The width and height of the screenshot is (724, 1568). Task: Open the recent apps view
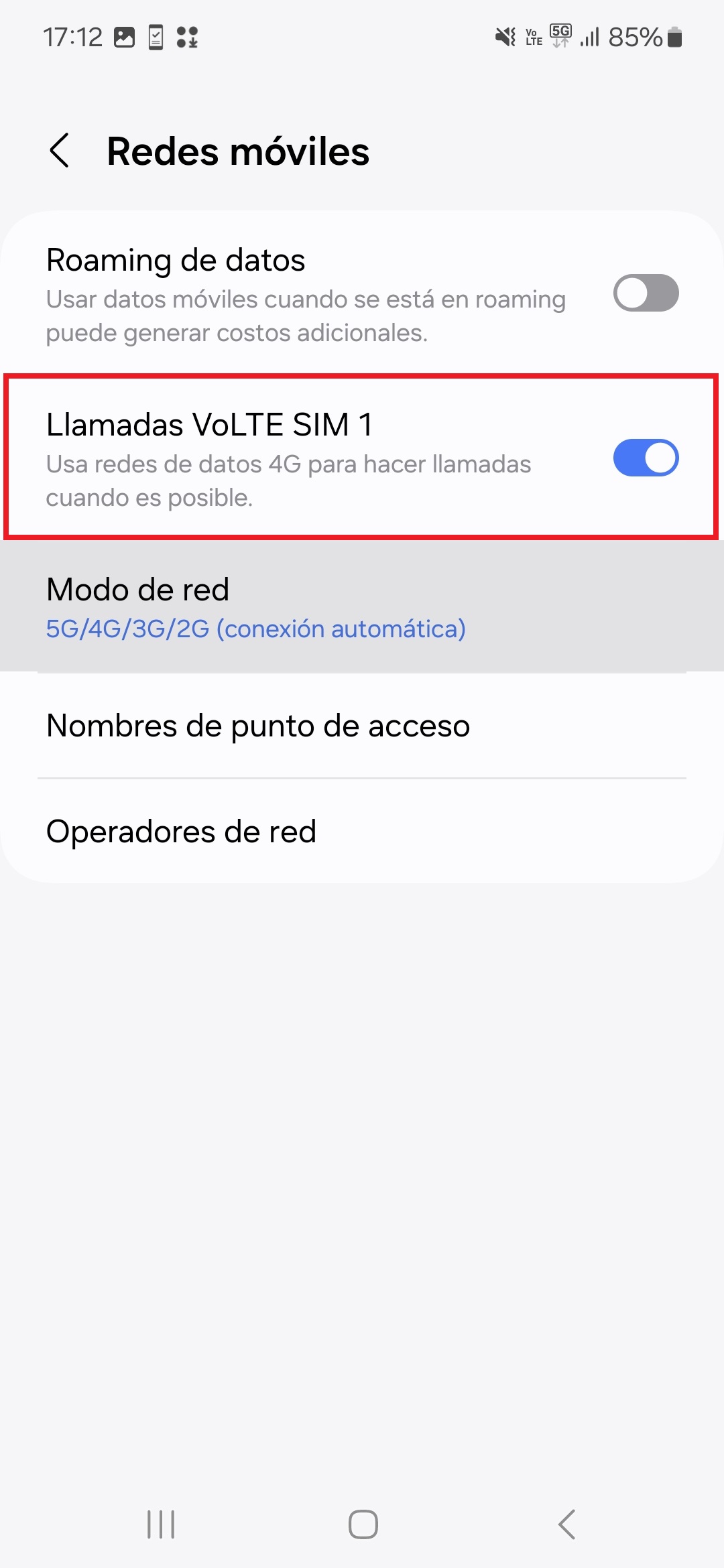coord(161,1524)
